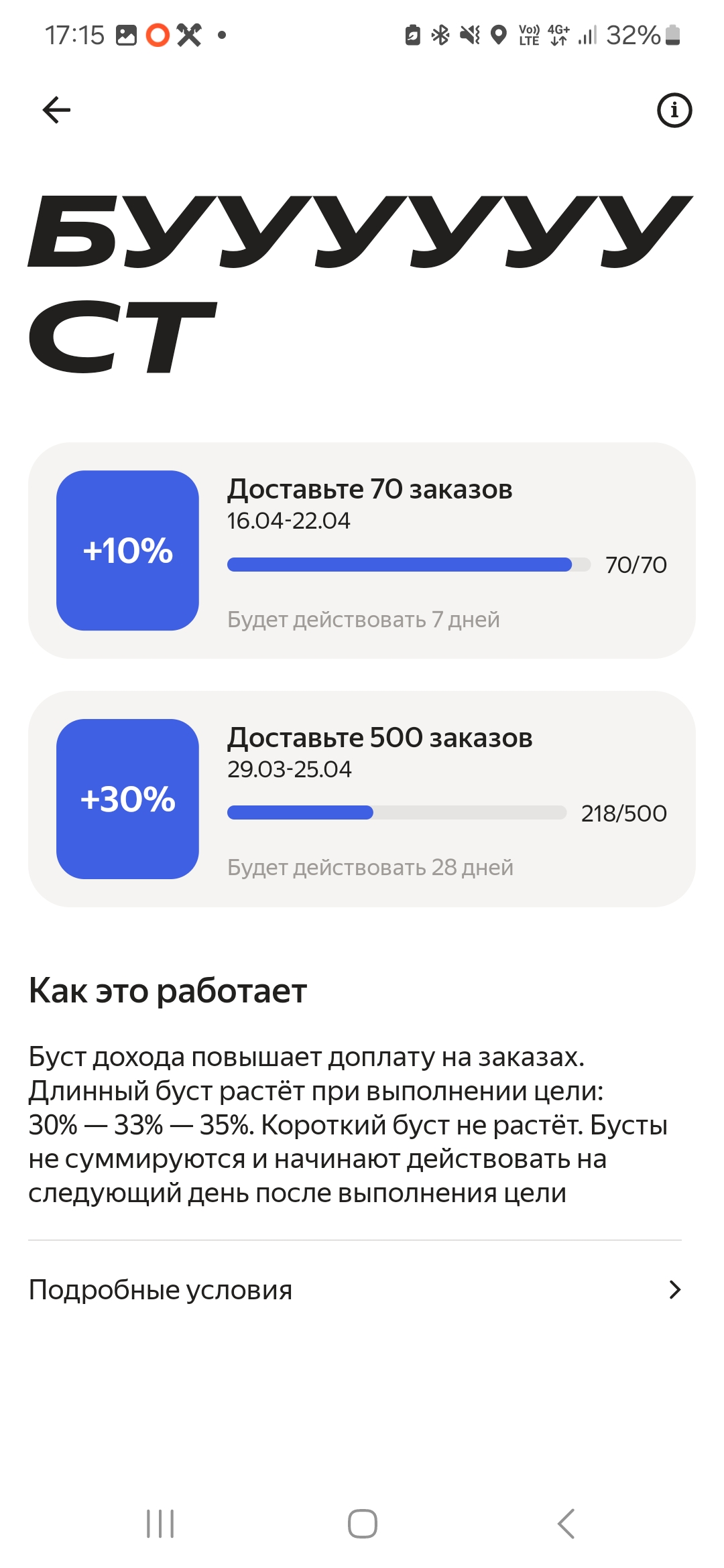This screenshot has height=1568, width=724.
Task: Tap the system home button
Action: pyautogui.click(x=362, y=1523)
